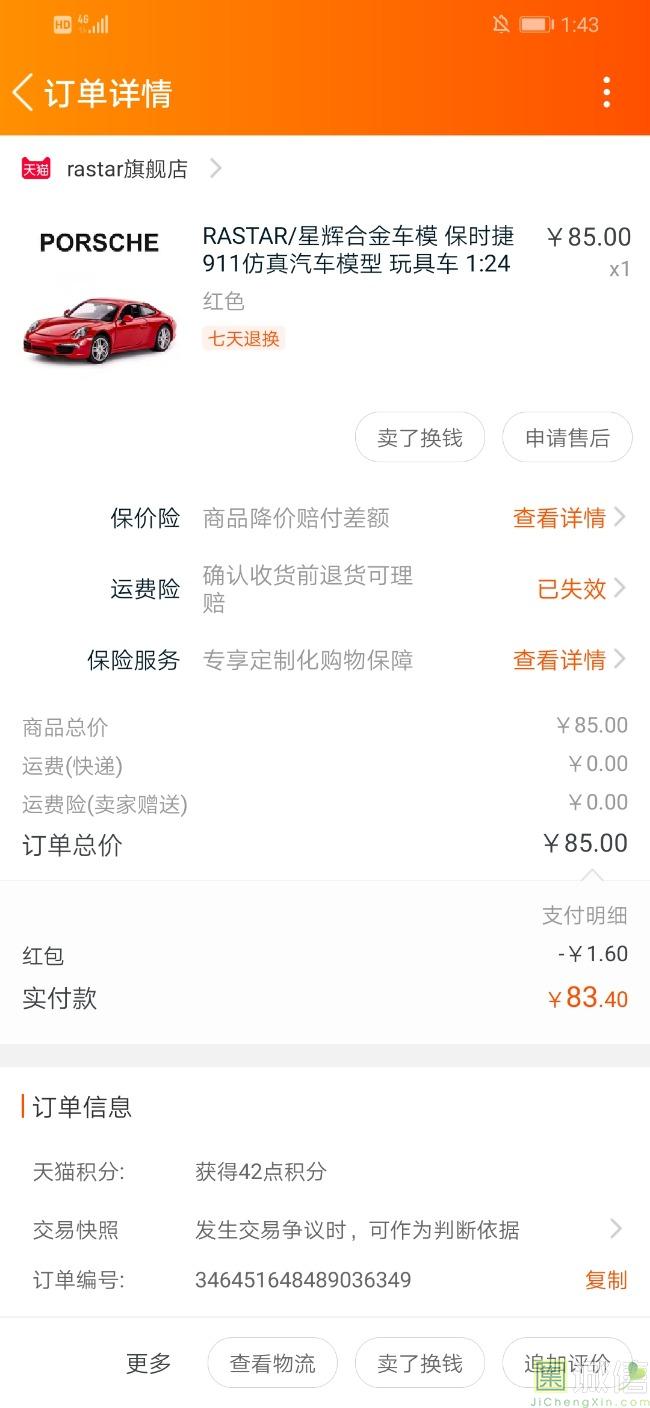Open 更多 options in bottom bar
Screen dimensions: 650x1408
point(149,1363)
